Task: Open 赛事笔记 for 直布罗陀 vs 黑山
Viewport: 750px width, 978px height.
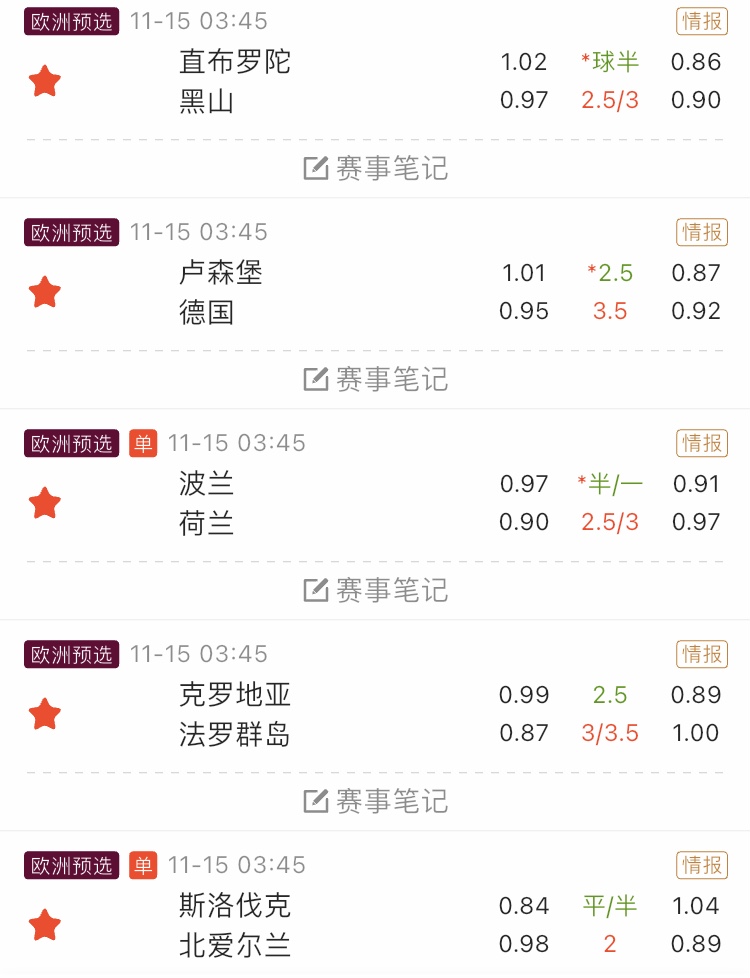Action: 376,168
